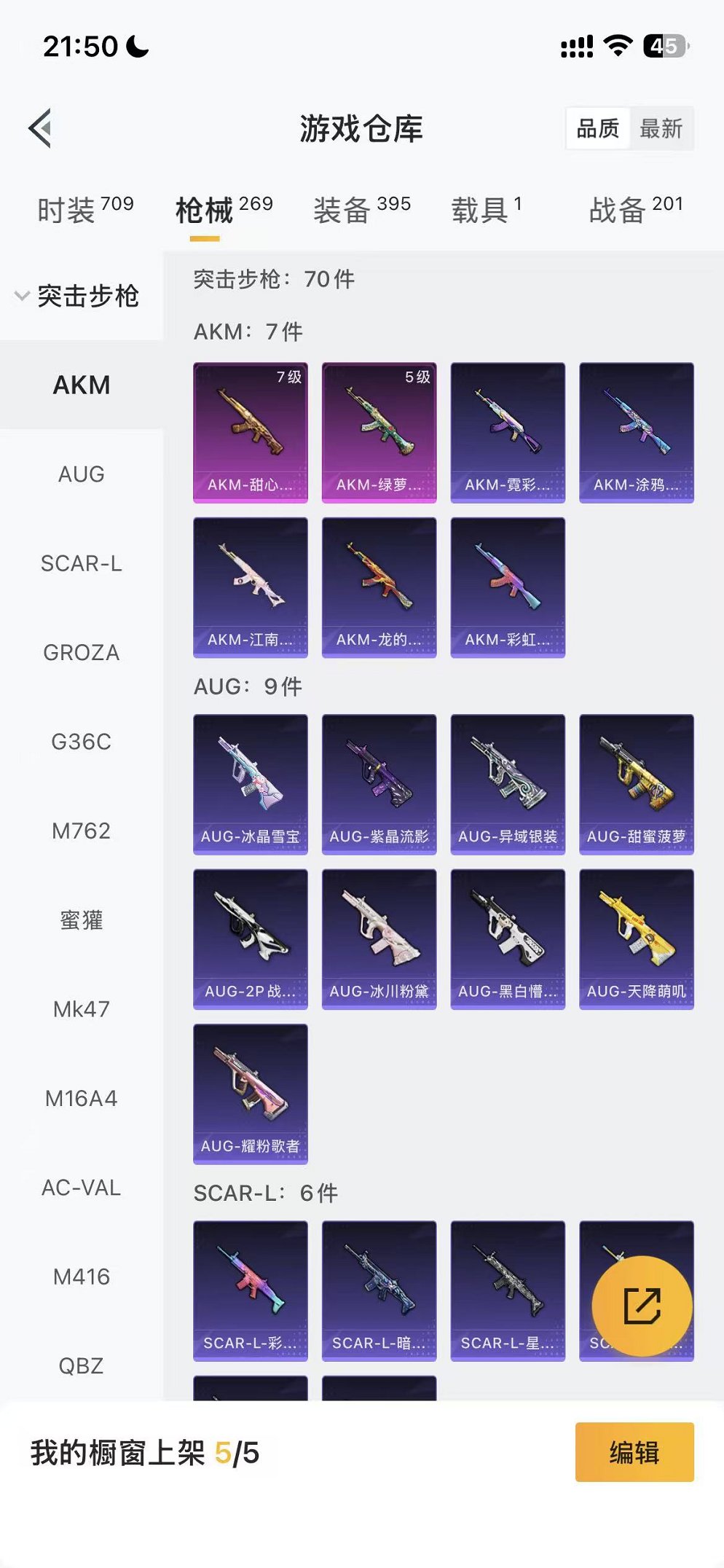Select M762 in the side list

click(81, 831)
